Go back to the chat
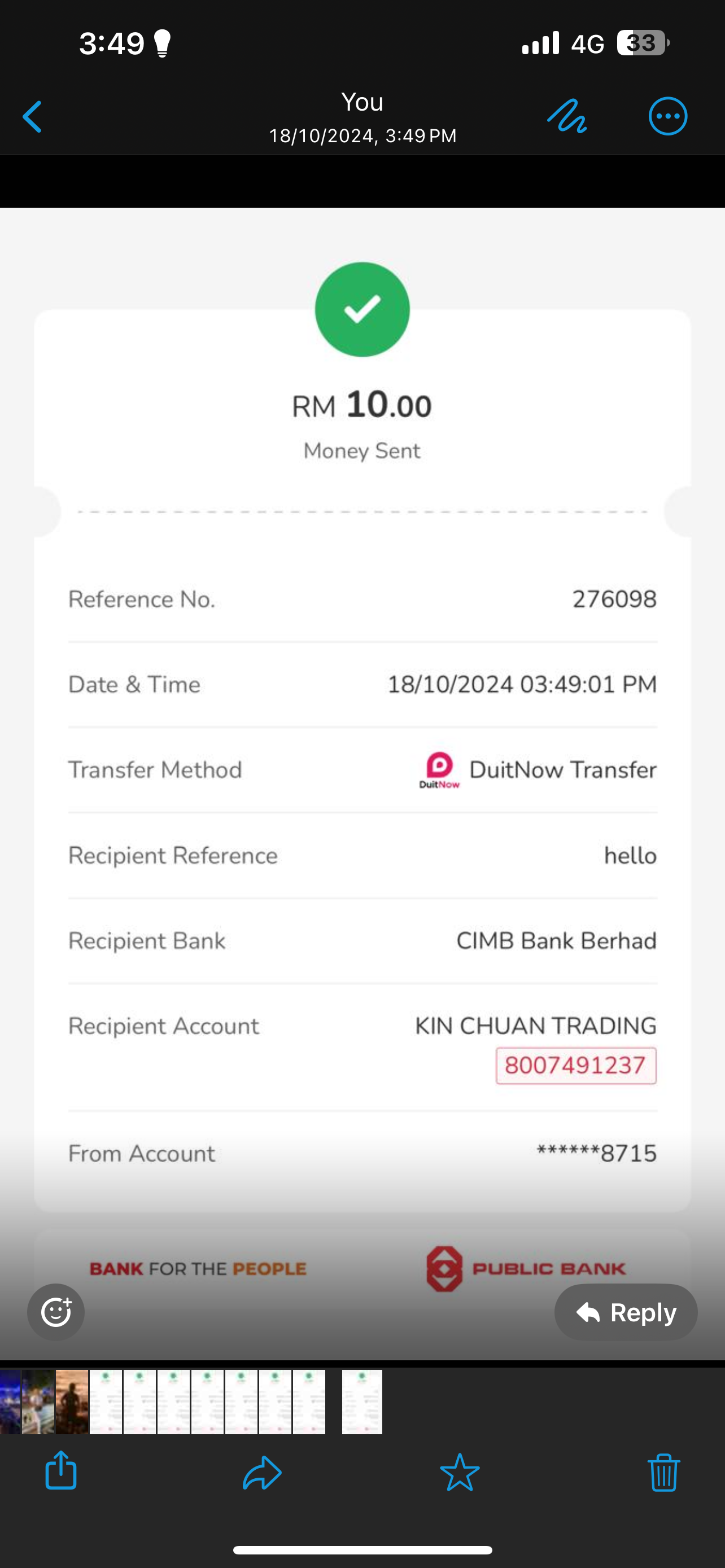Image resolution: width=725 pixels, height=1568 pixels. pos(32,117)
